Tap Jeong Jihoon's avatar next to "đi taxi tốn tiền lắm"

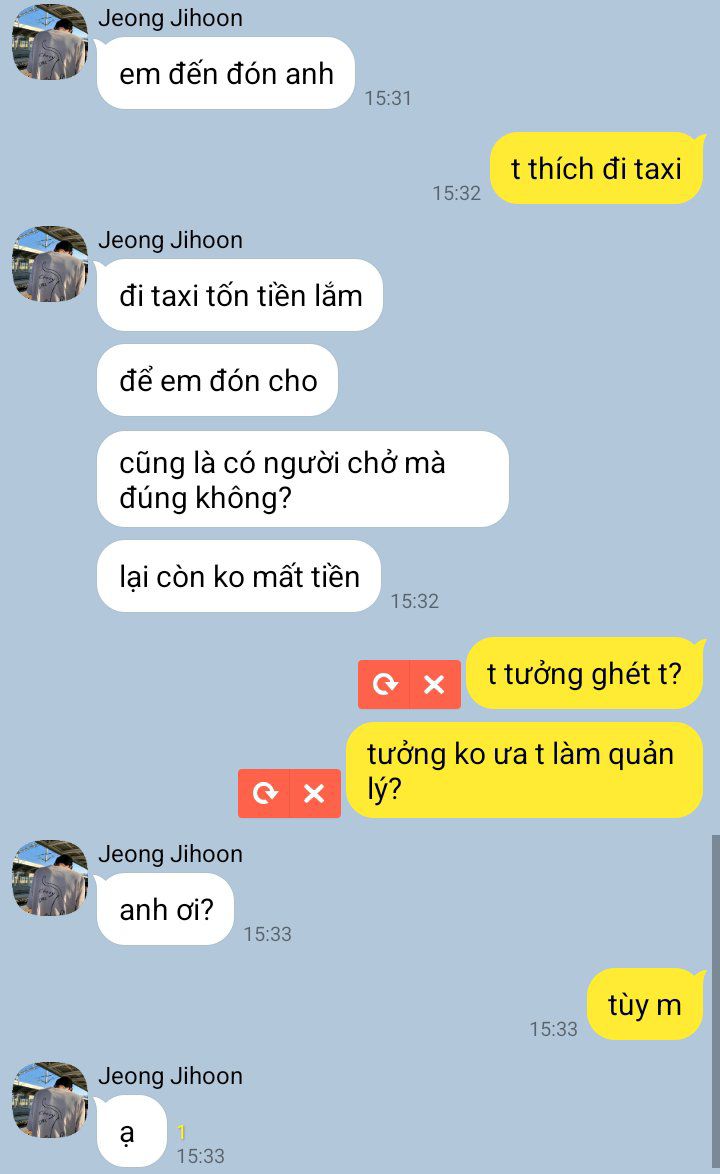[x=50, y=264]
